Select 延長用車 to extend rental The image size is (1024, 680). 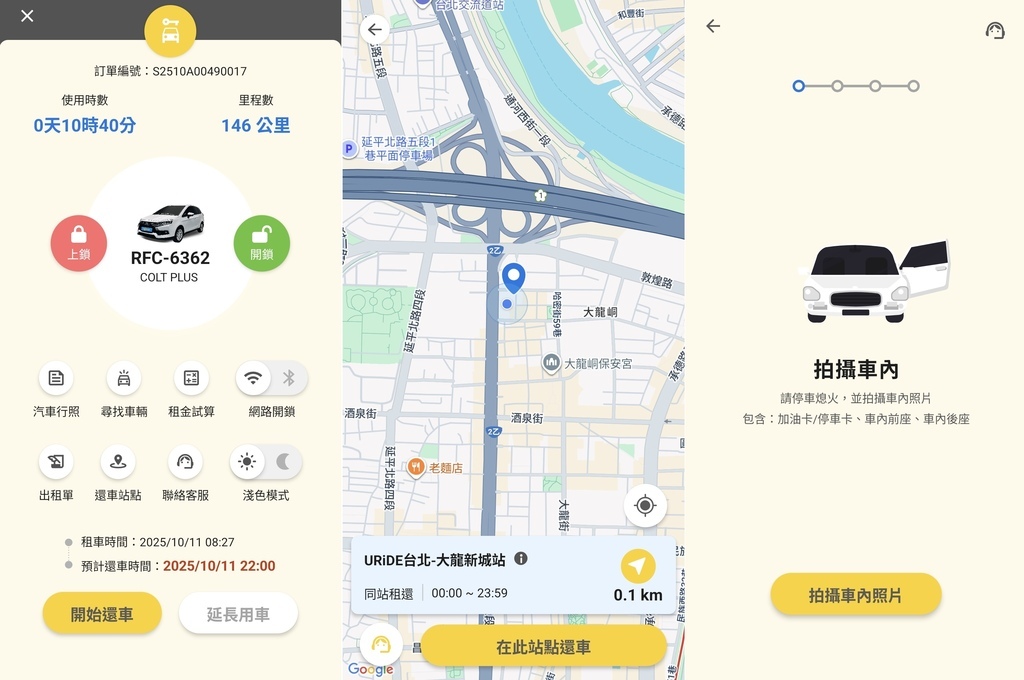(x=238, y=614)
